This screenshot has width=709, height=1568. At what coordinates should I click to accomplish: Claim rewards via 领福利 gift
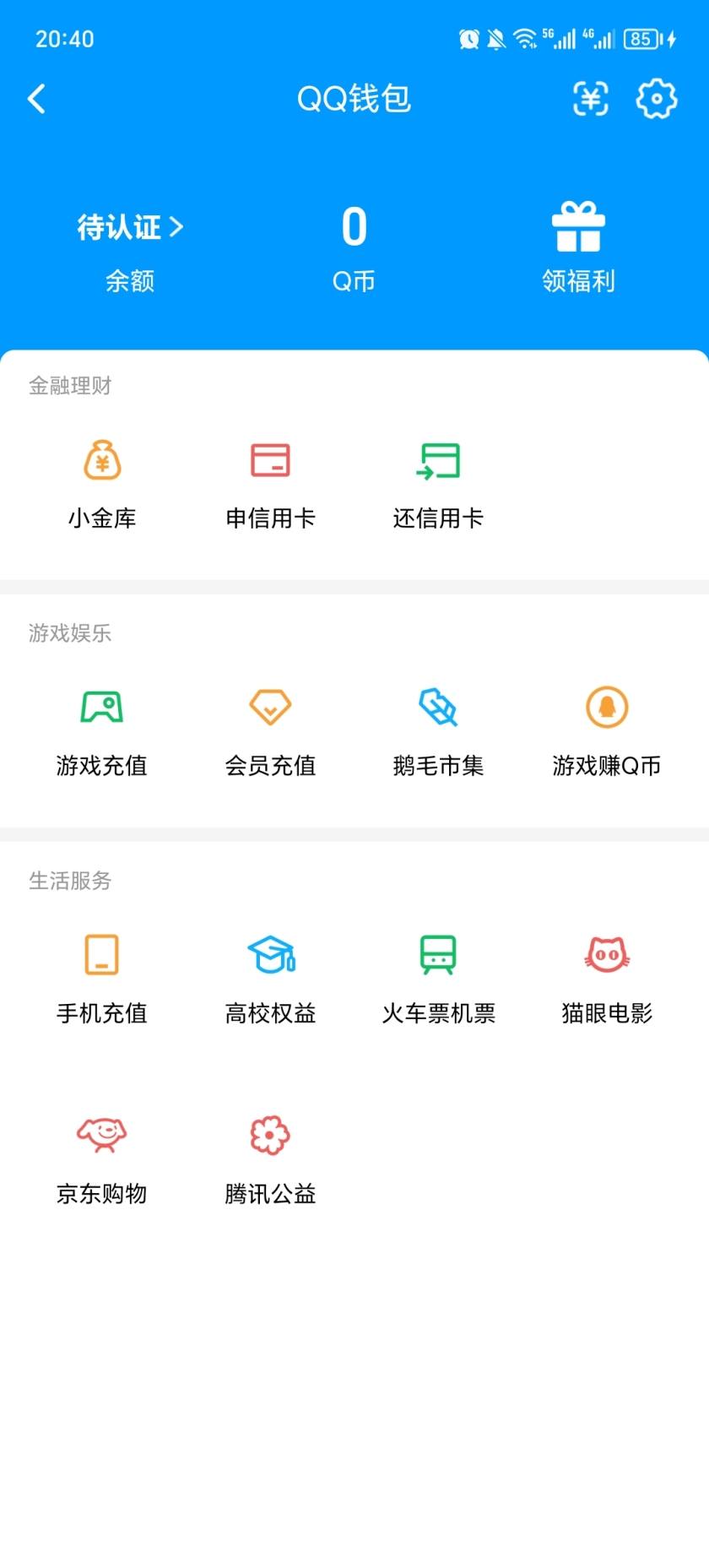(x=578, y=245)
